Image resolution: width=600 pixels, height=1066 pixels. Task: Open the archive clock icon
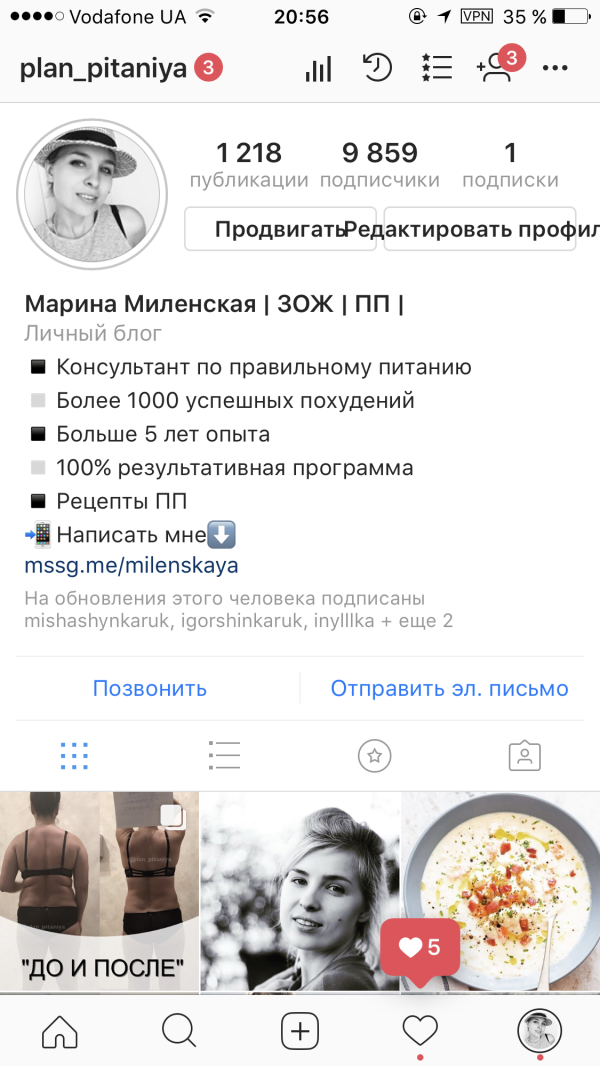[376, 68]
